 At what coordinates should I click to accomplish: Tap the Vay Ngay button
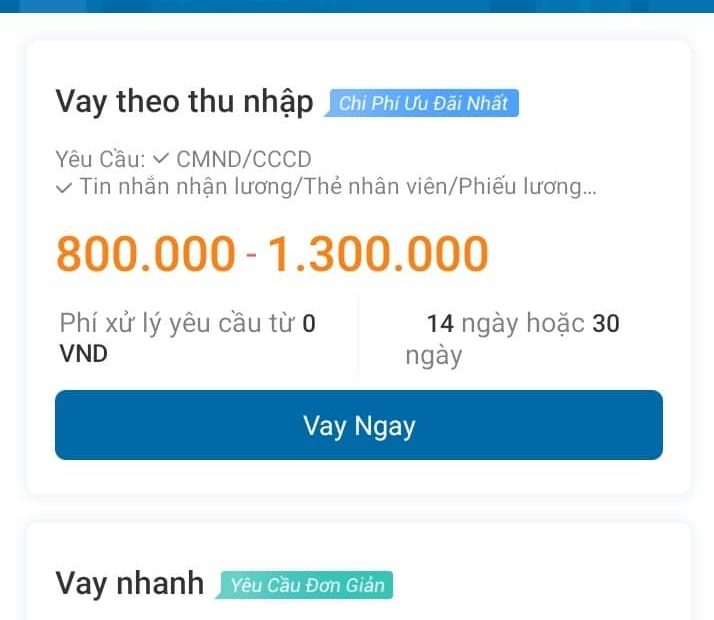pyautogui.click(x=358, y=425)
